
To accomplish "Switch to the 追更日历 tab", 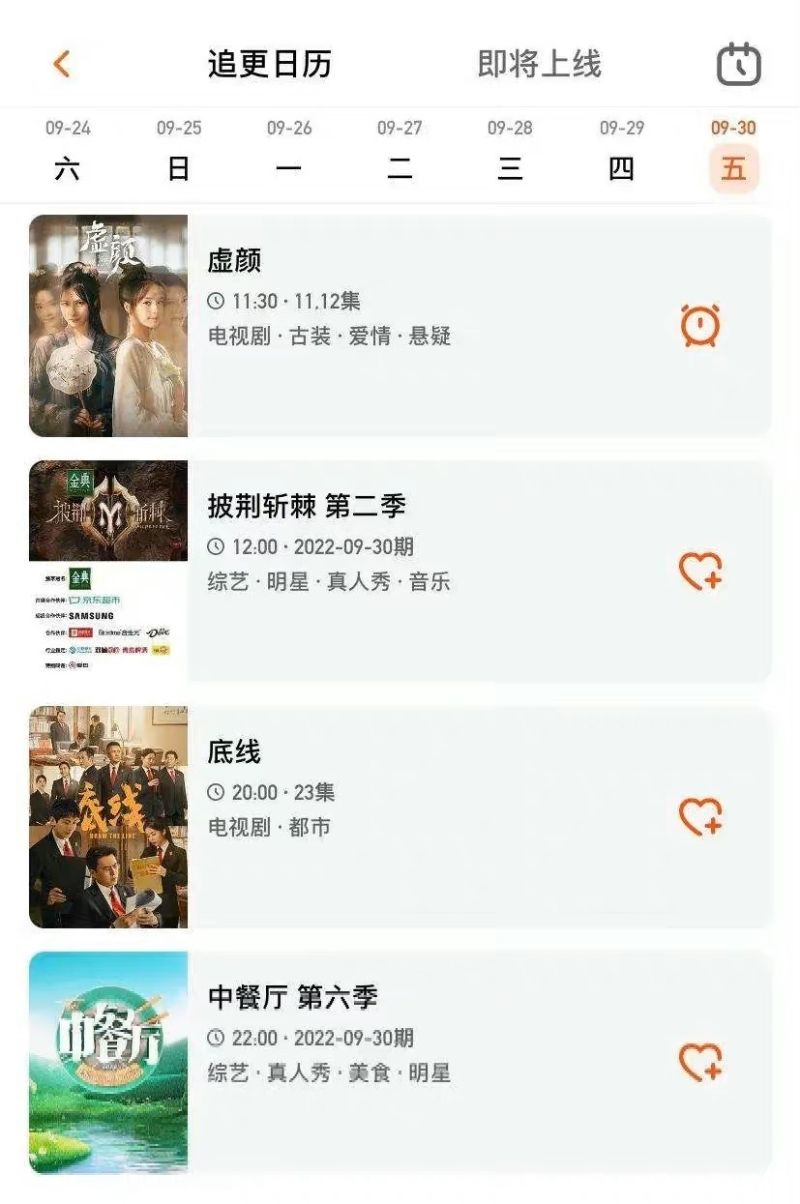I will (269, 64).
